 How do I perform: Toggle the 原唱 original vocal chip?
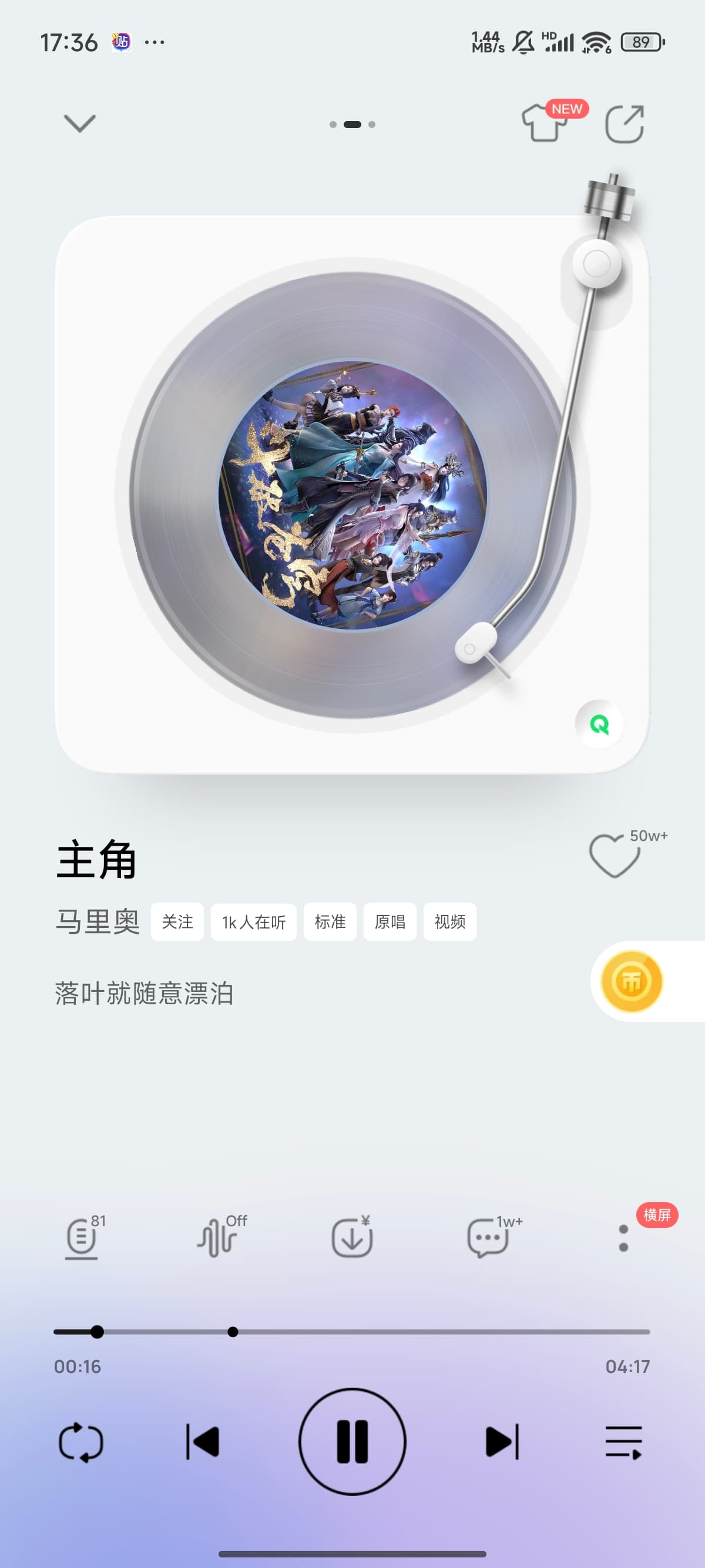pyautogui.click(x=390, y=921)
